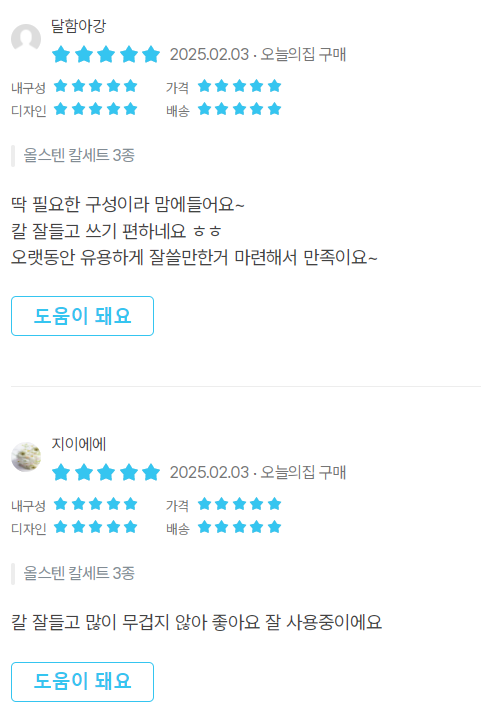Mark 달함아강's review as helpful
This screenshot has width=481, height=712.
pyautogui.click(x=82, y=316)
